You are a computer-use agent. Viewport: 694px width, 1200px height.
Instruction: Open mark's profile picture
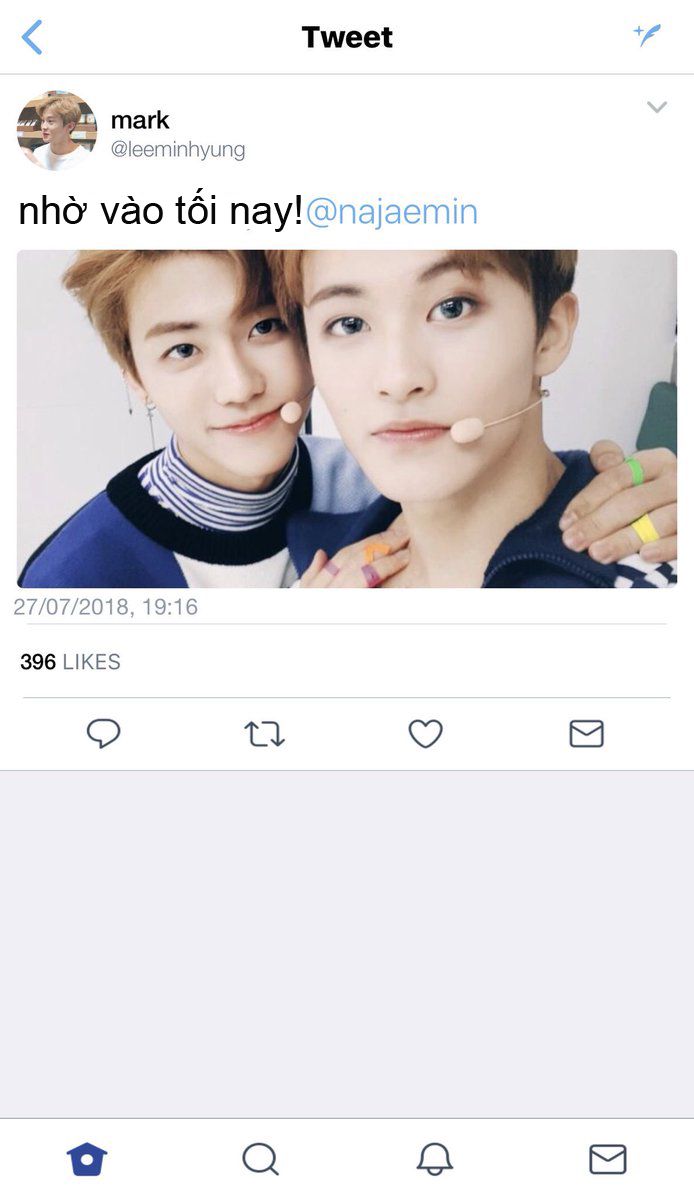[x=57, y=131]
